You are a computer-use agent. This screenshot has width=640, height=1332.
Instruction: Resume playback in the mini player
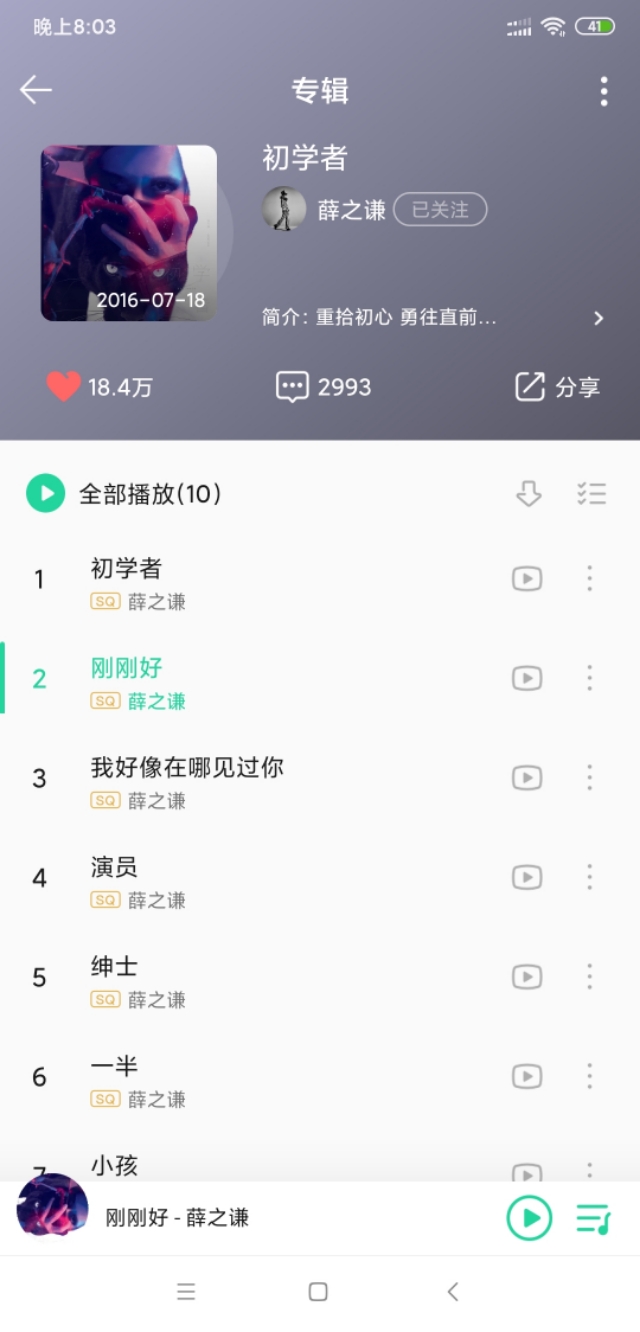pyautogui.click(x=529, y=1217)
